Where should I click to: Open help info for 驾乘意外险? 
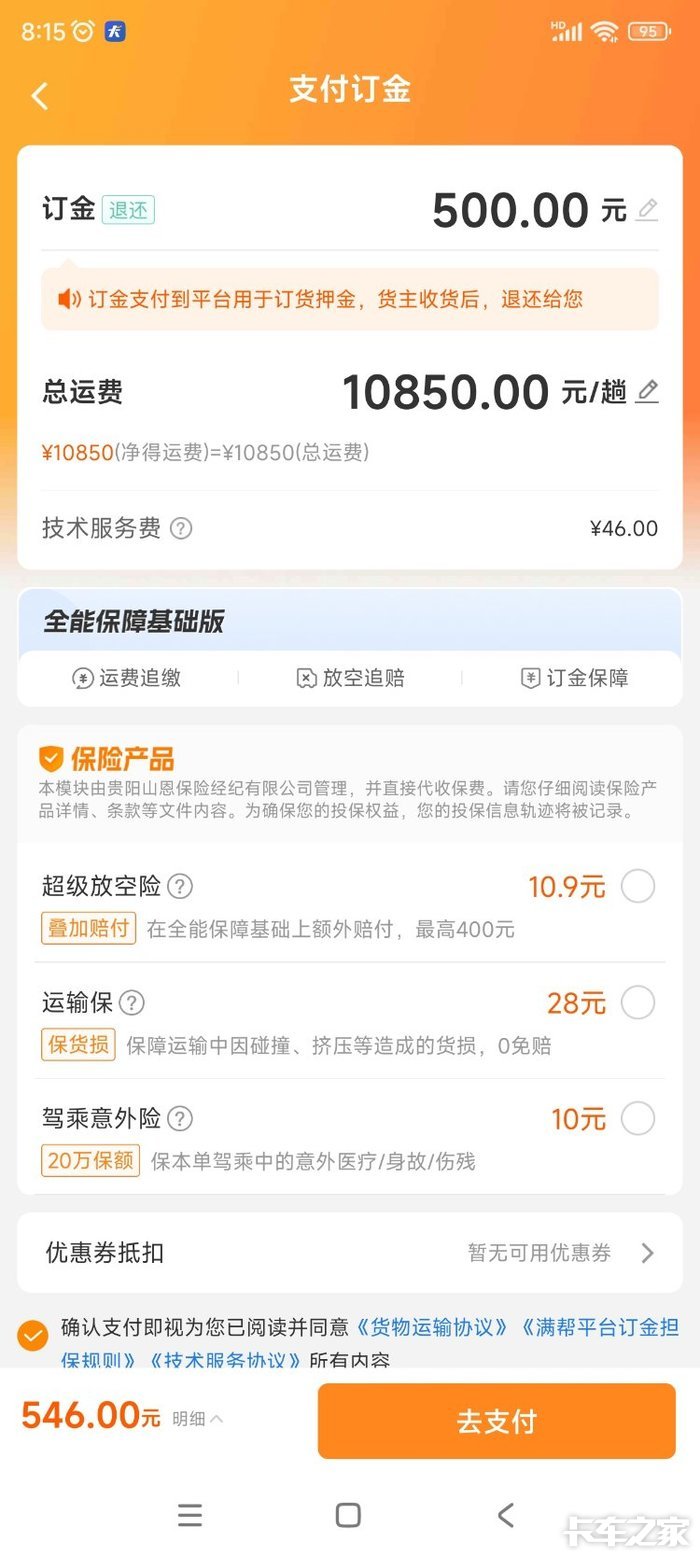pyautogui.click(x=180, y=1118)
